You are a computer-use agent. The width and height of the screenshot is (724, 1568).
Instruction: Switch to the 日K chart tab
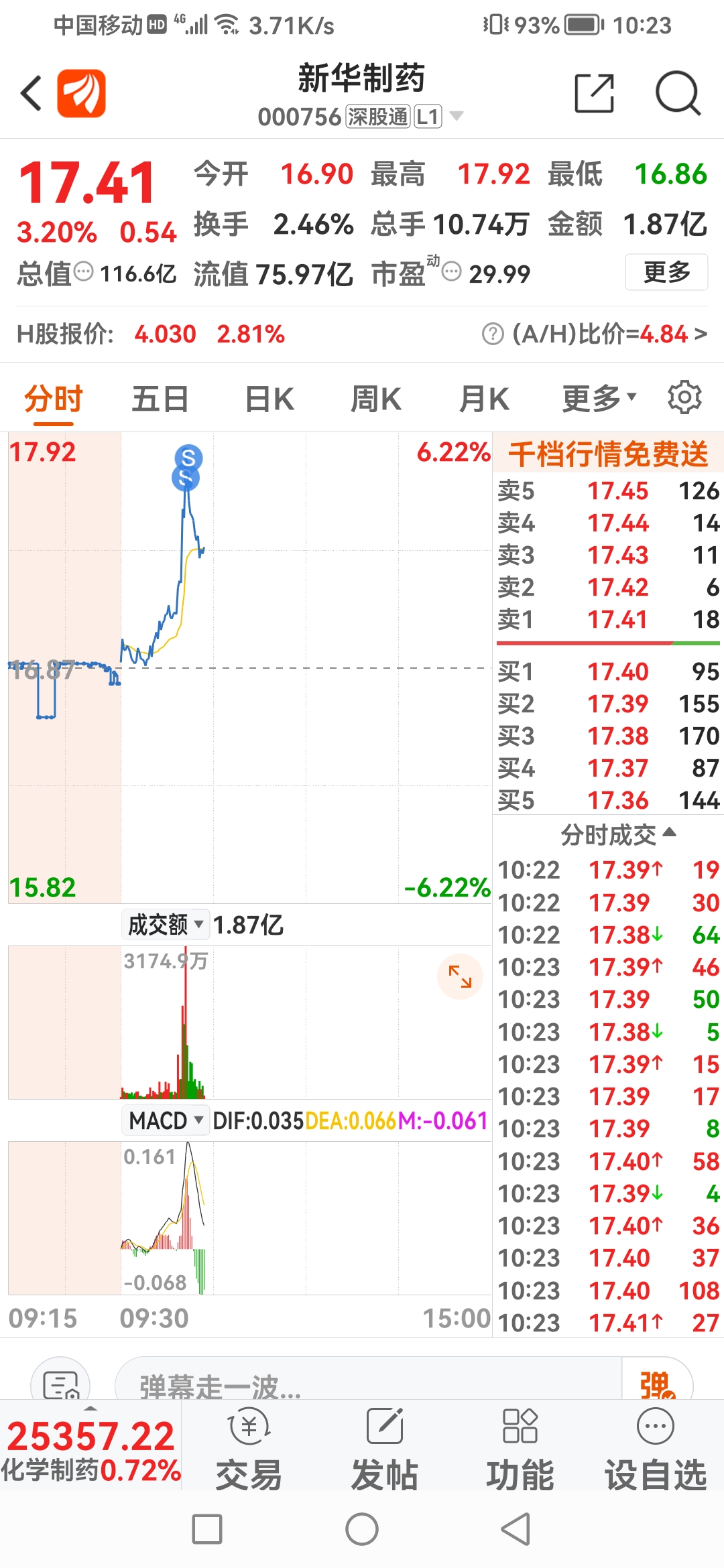click(x=269, y=399)
